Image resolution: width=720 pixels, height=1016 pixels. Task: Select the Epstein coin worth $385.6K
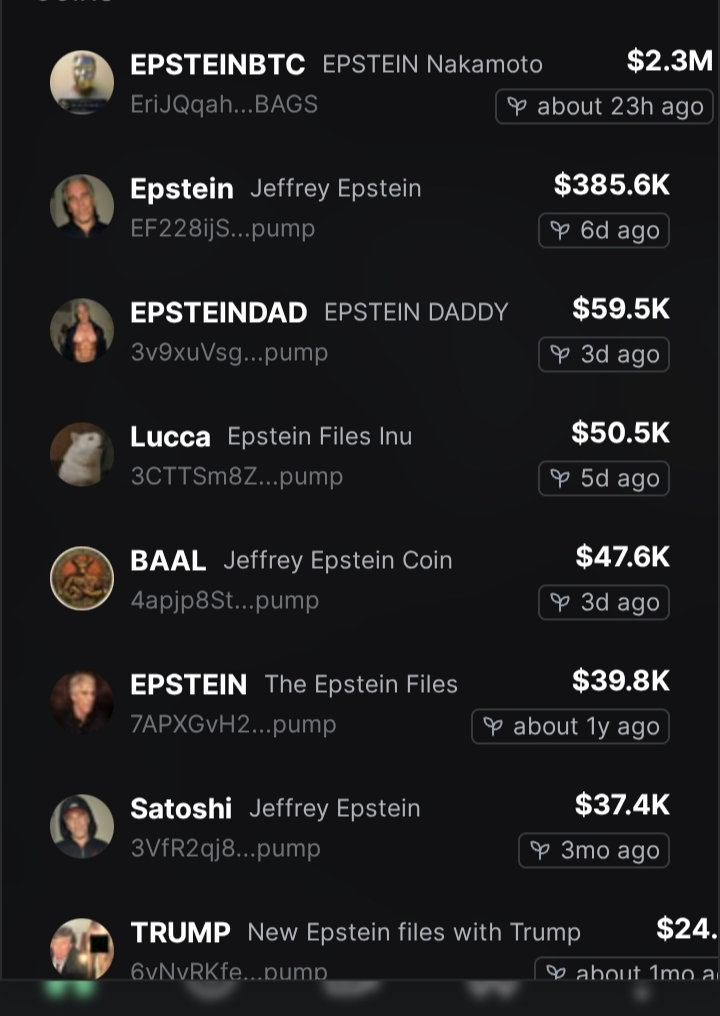pos(360,207)
